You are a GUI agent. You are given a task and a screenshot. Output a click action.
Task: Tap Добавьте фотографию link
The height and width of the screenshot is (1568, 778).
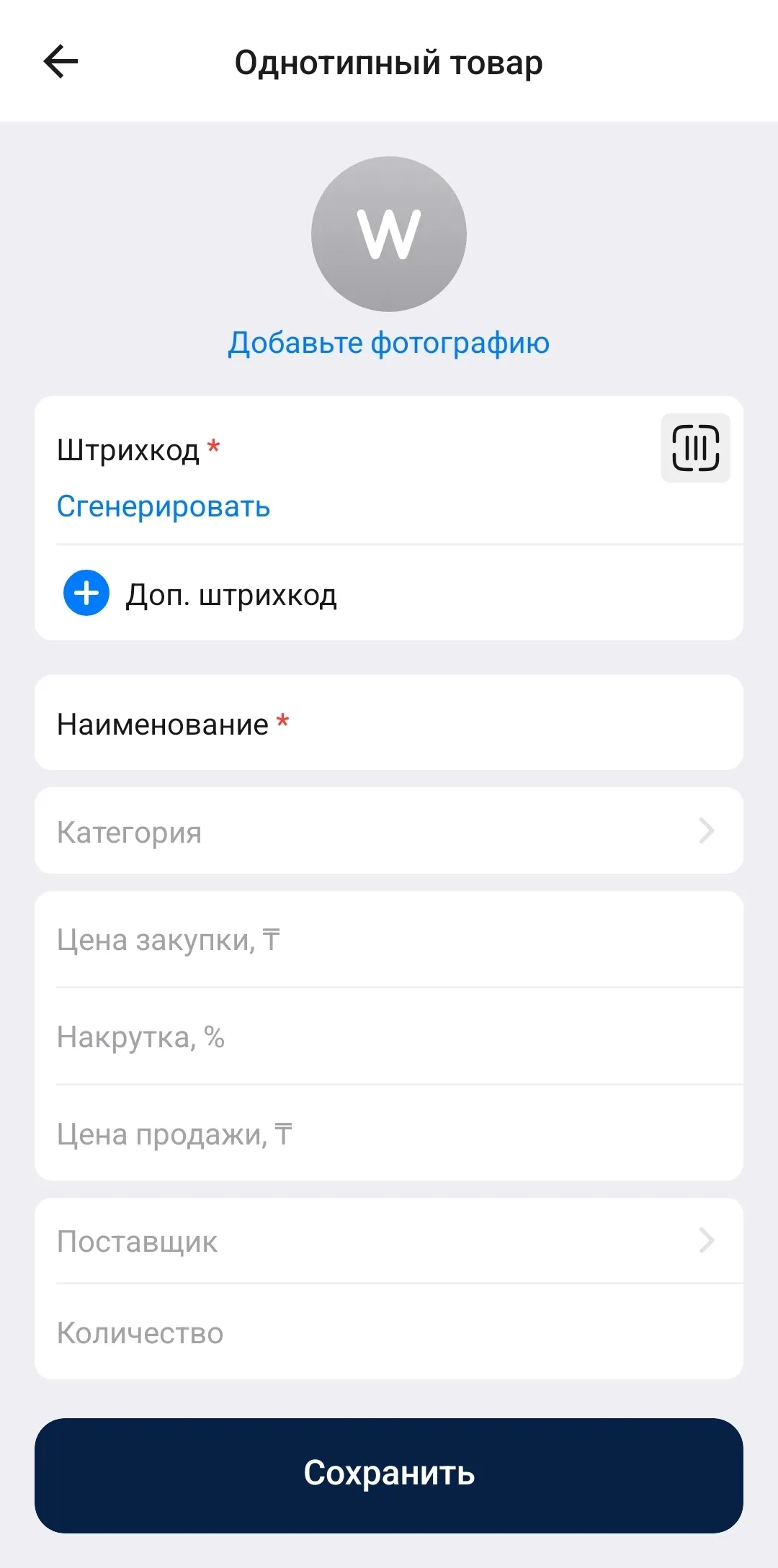pyautogui.click(x=388, y=343)
